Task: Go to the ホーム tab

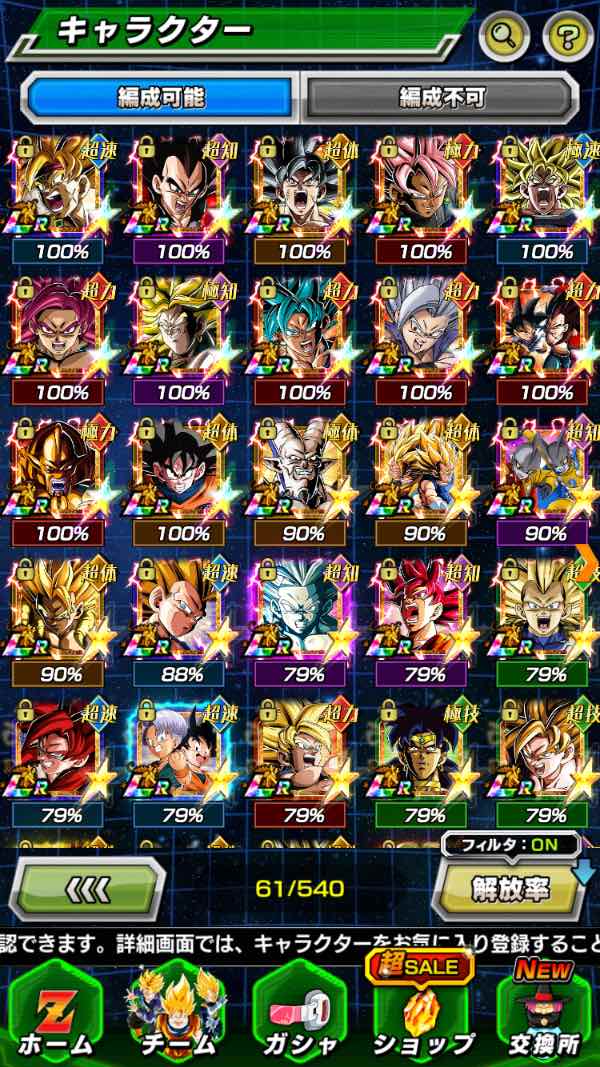Action: (x=56, y=1010)
